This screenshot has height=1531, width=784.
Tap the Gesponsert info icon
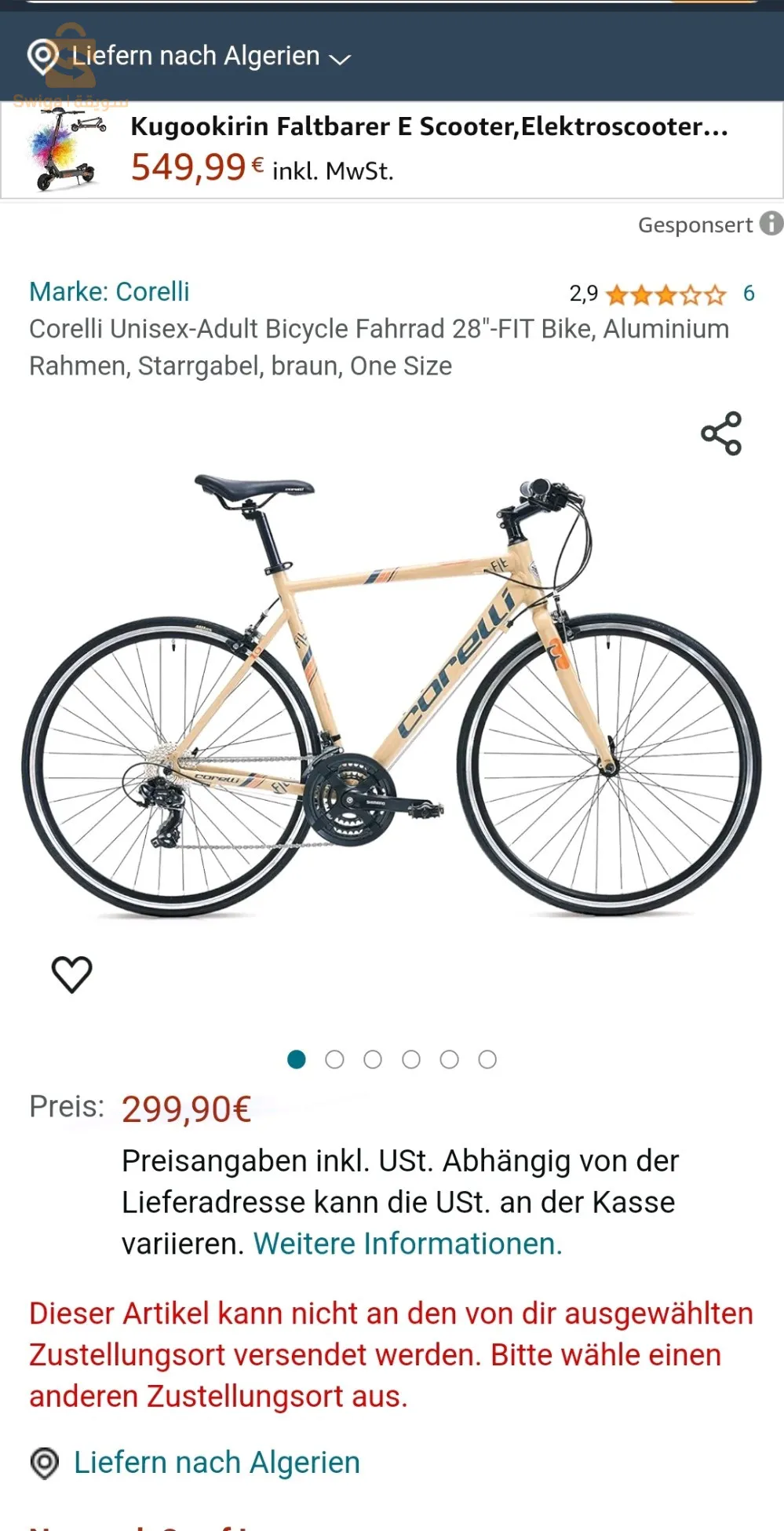click(x=771, y=224)
